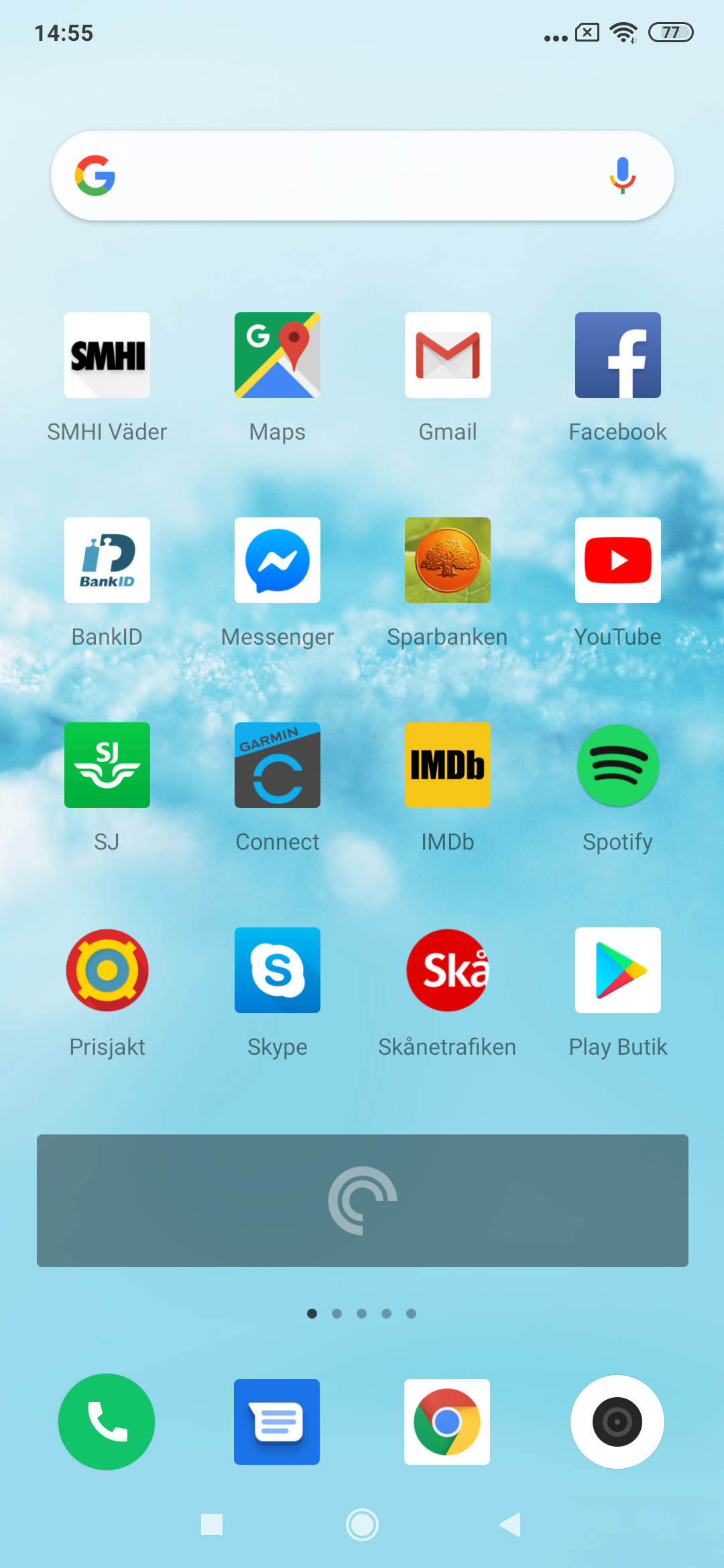Open Play Butik store
Viewport: 724px width, 1568px height.
(x=618, y=970)
